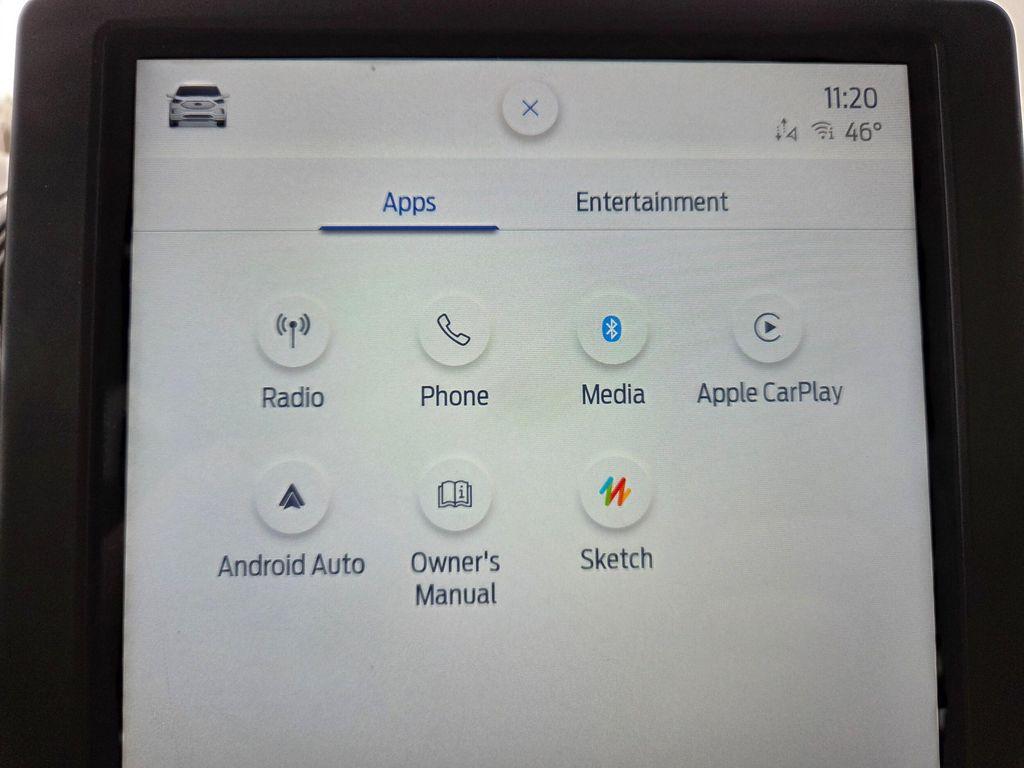
Task: Open Bluetooth Media
Action: pyautogui.click(x=612, y=329)
